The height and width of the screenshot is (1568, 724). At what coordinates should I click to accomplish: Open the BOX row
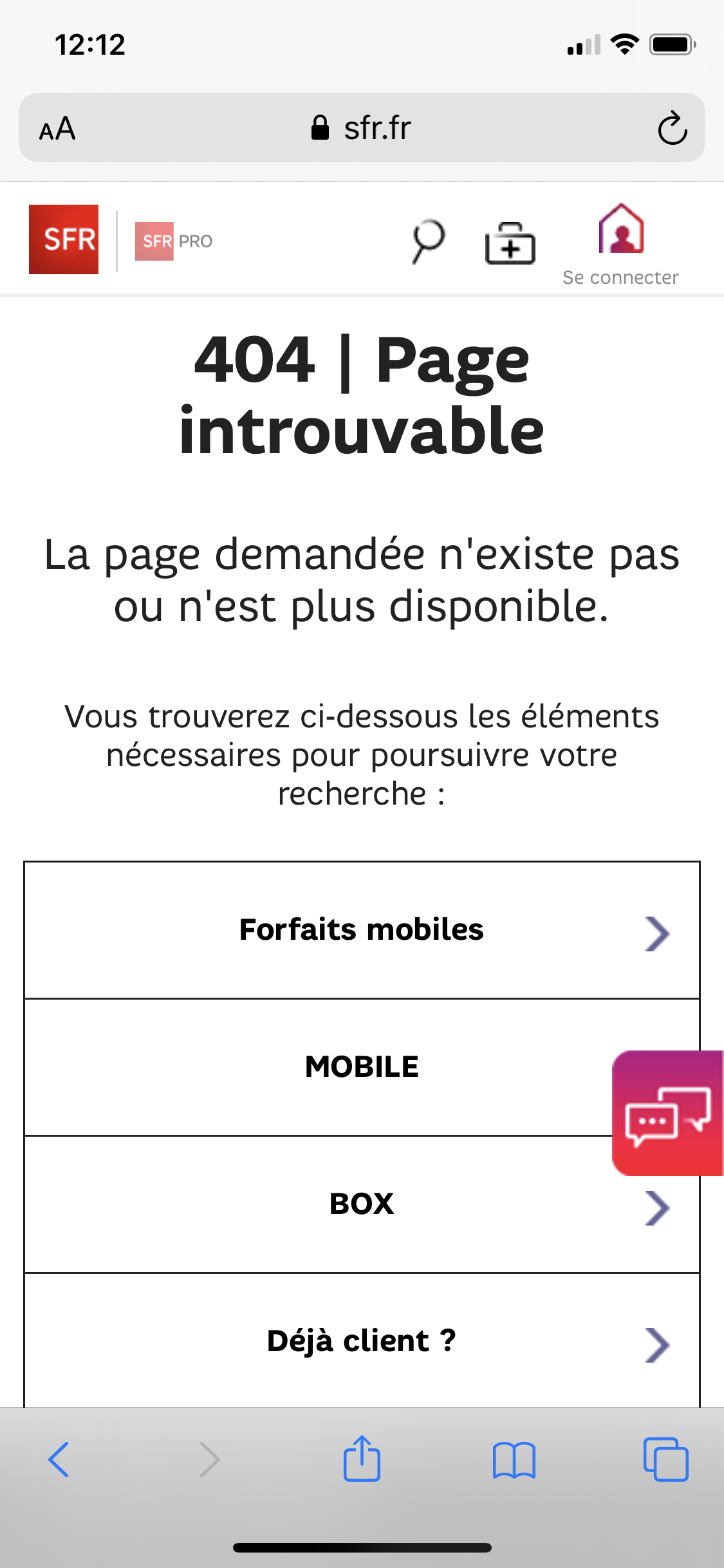tap(362, 1204)
